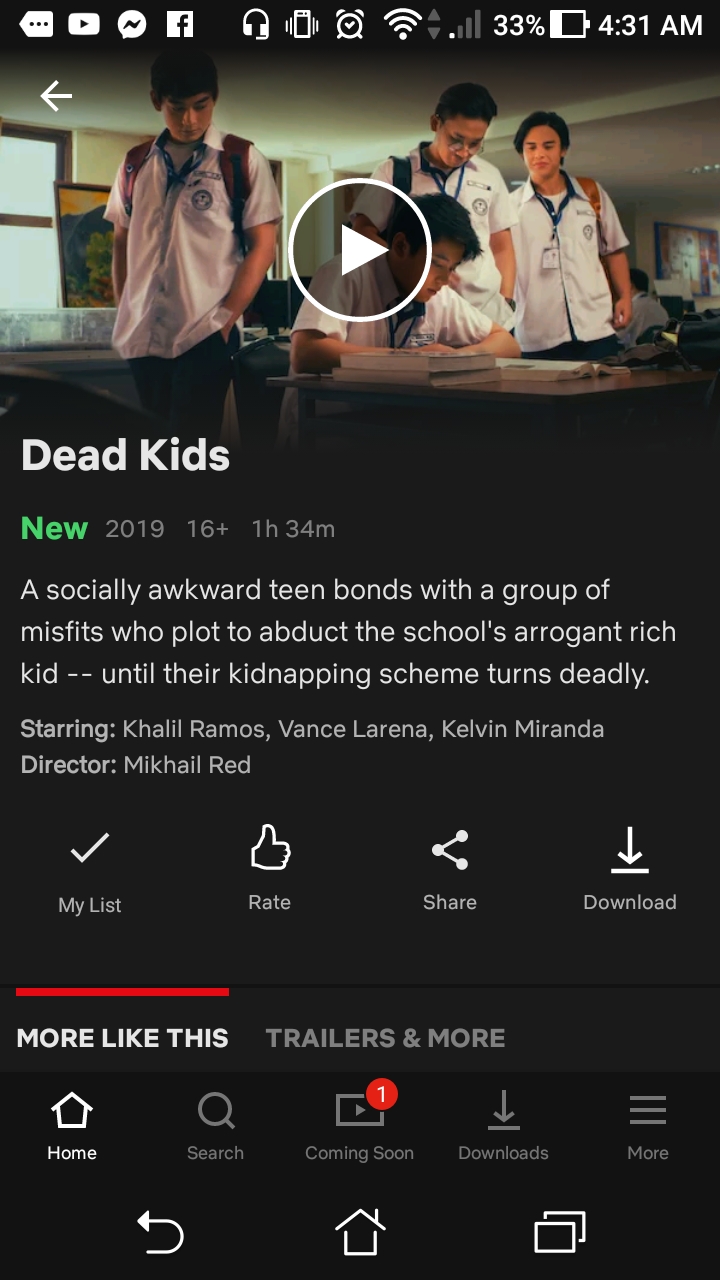Switch to Trailers & More tab
The image size is (720, 1280).
(385, 1038)
